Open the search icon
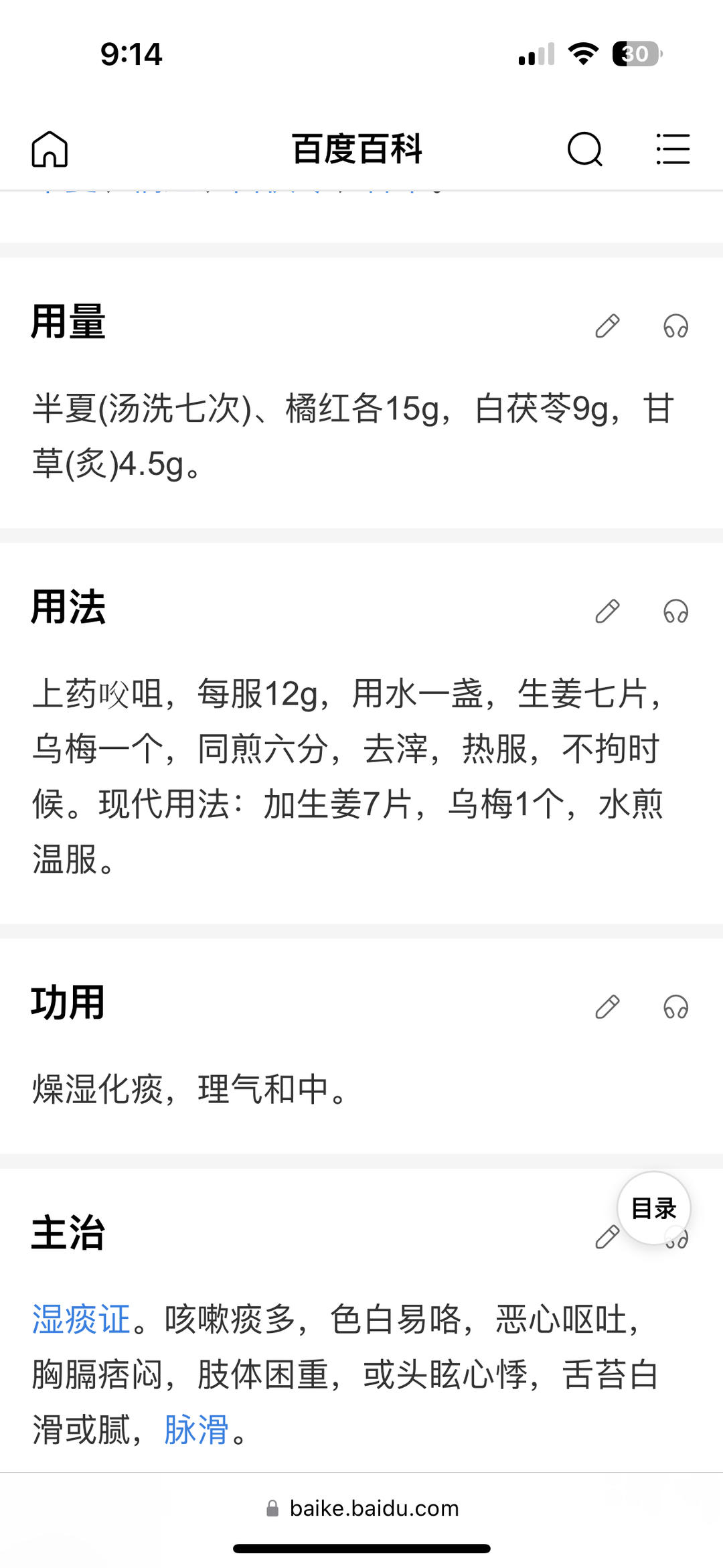Viewport: 723px width, 1568px height. tap(584, 149)
